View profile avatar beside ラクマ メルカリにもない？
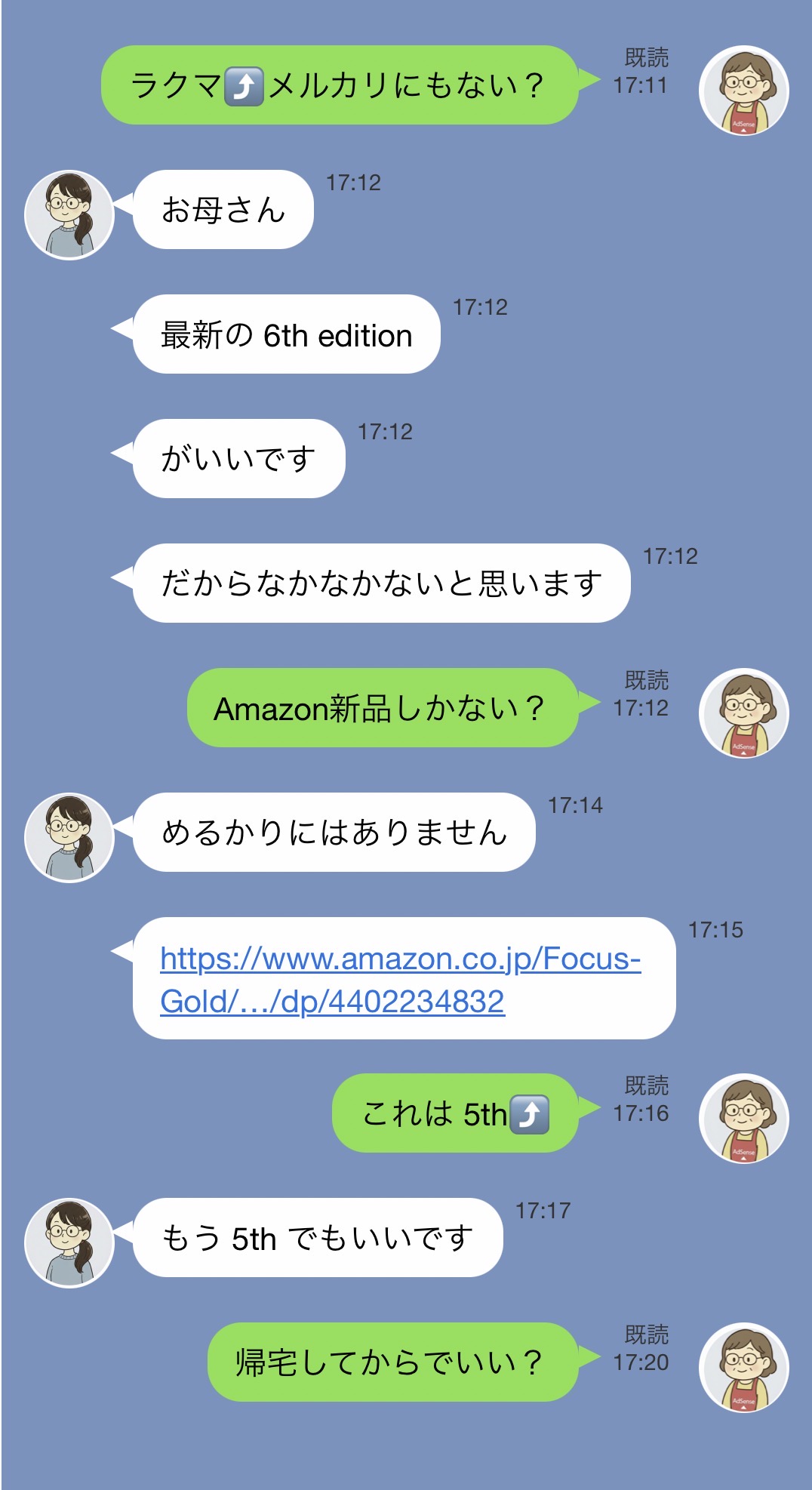 click(x=743, y=91)
